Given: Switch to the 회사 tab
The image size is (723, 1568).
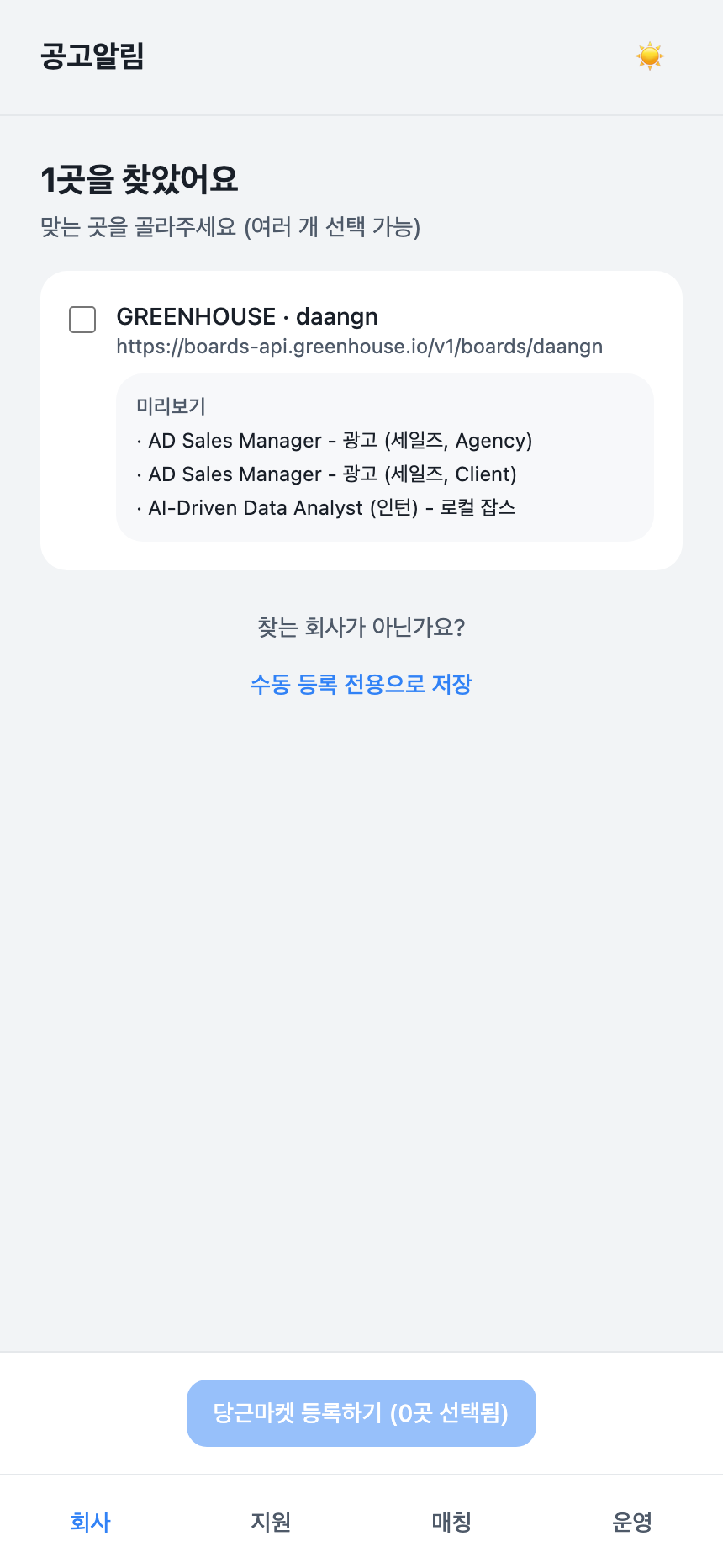Looking at the screenshot, I should pos(91,1522).
